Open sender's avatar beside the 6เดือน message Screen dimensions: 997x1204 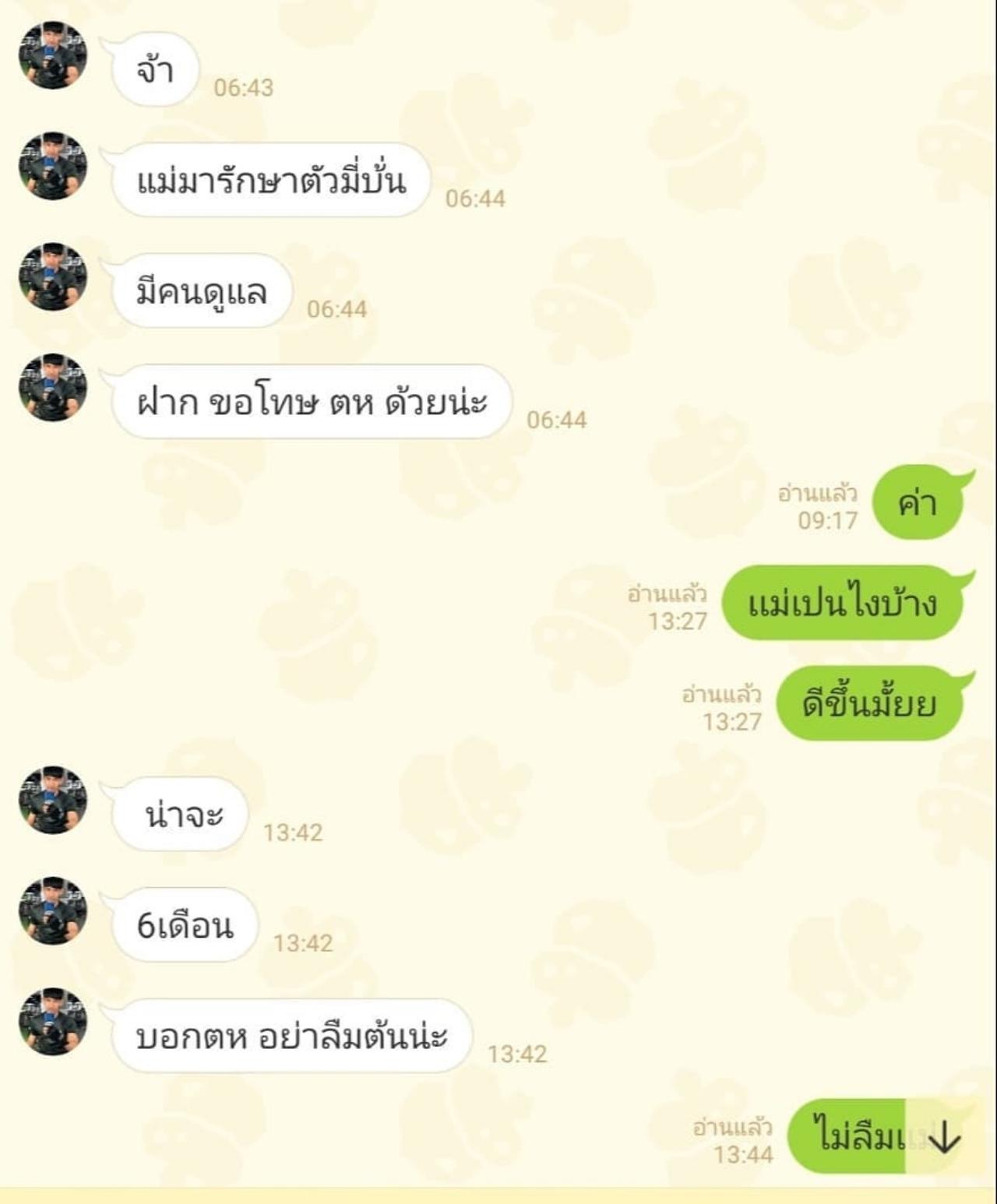[x=53, y=911]
